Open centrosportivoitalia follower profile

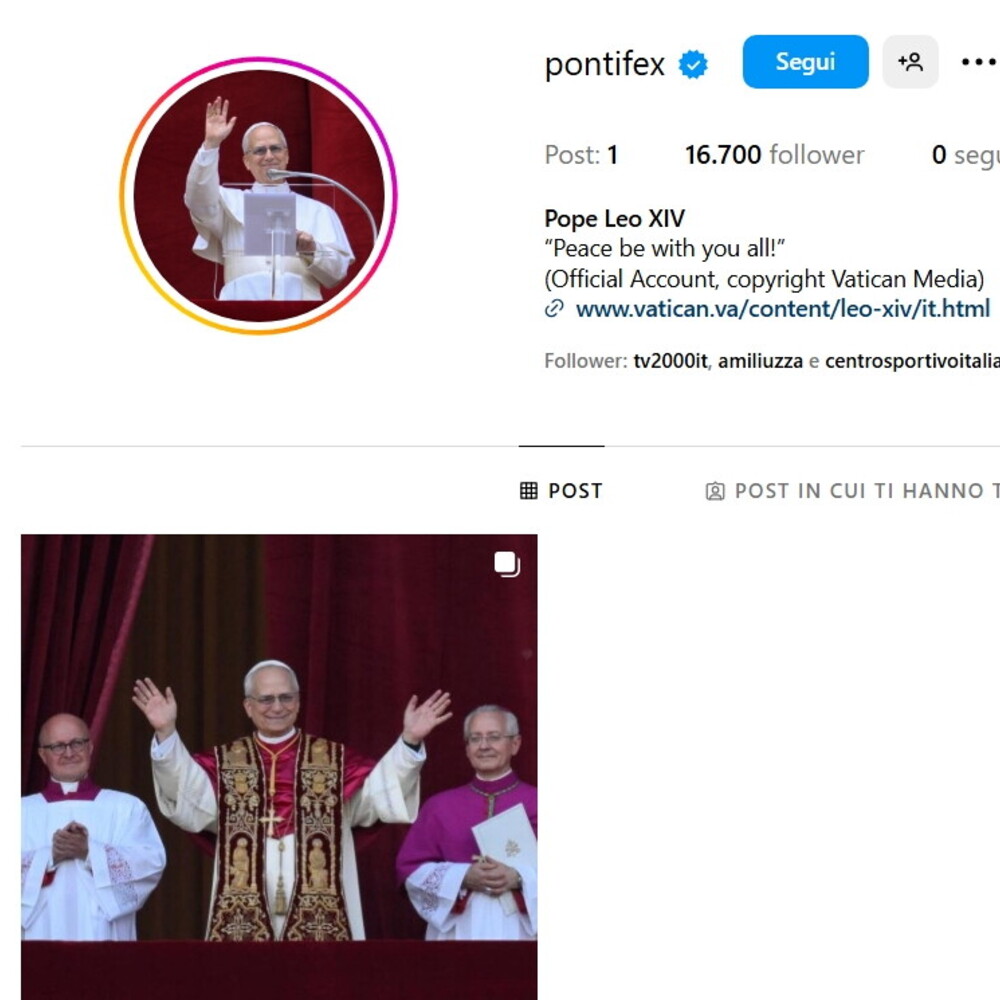click(x=912, y=361)
